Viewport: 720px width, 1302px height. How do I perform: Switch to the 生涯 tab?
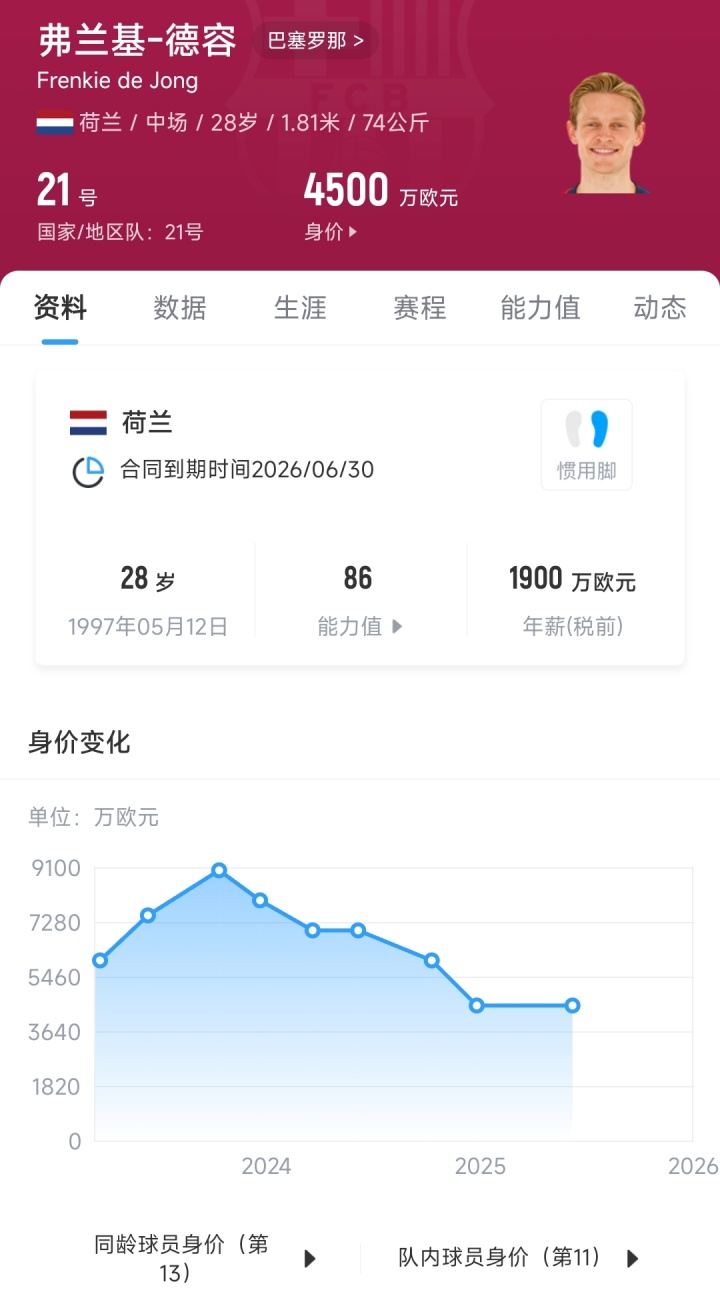(x=300, y=308)
